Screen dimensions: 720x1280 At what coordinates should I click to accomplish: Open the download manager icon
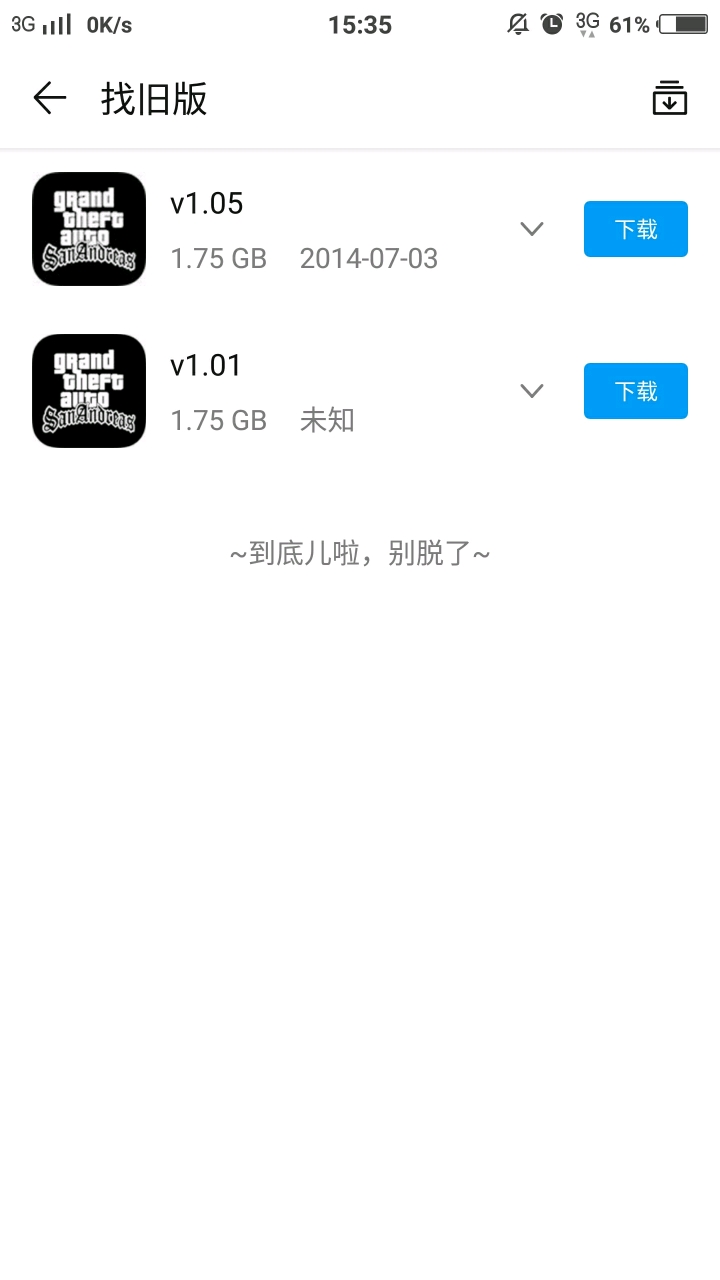point(669,98)
